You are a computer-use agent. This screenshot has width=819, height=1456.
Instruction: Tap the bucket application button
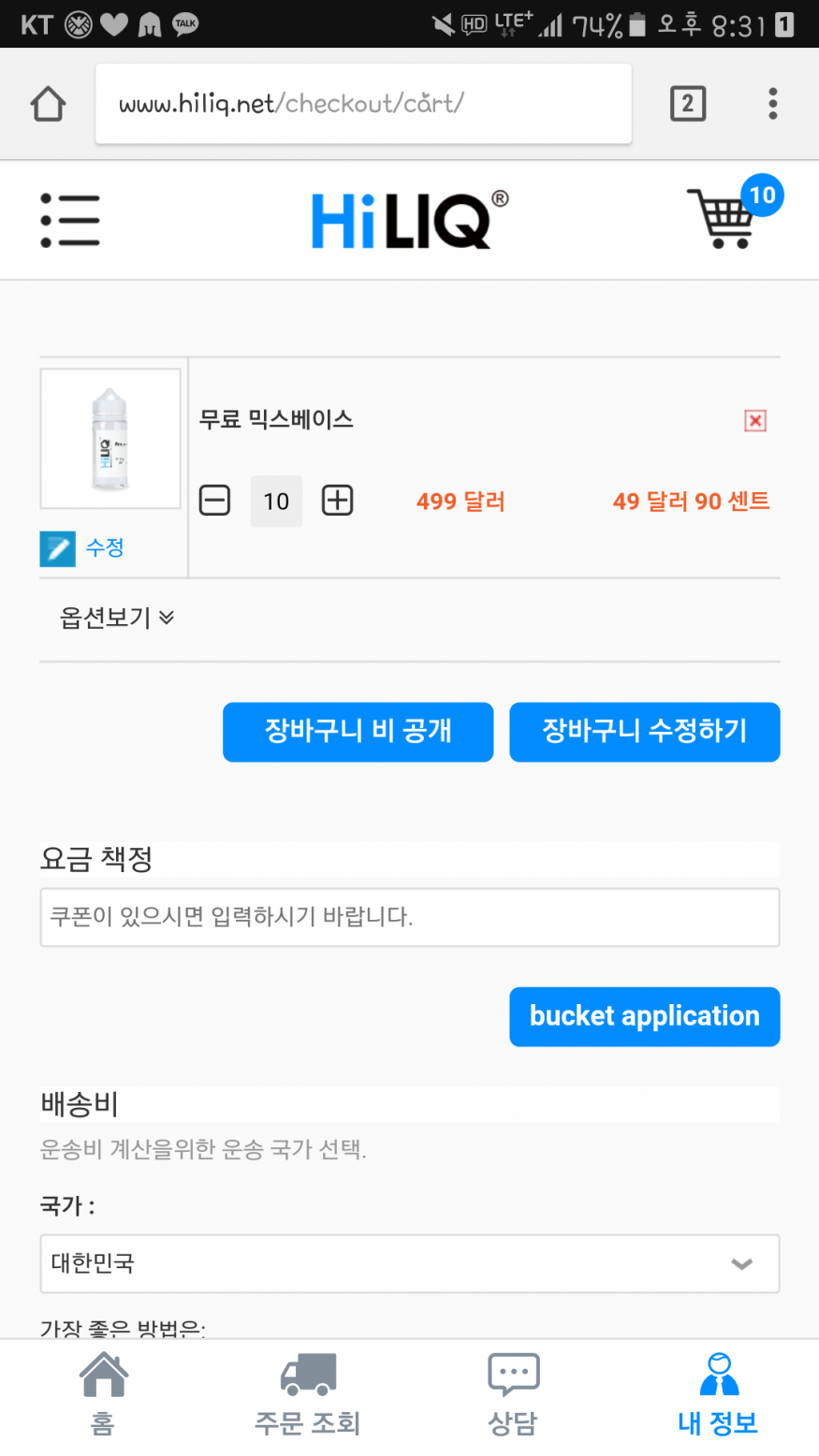point(645,1016)
